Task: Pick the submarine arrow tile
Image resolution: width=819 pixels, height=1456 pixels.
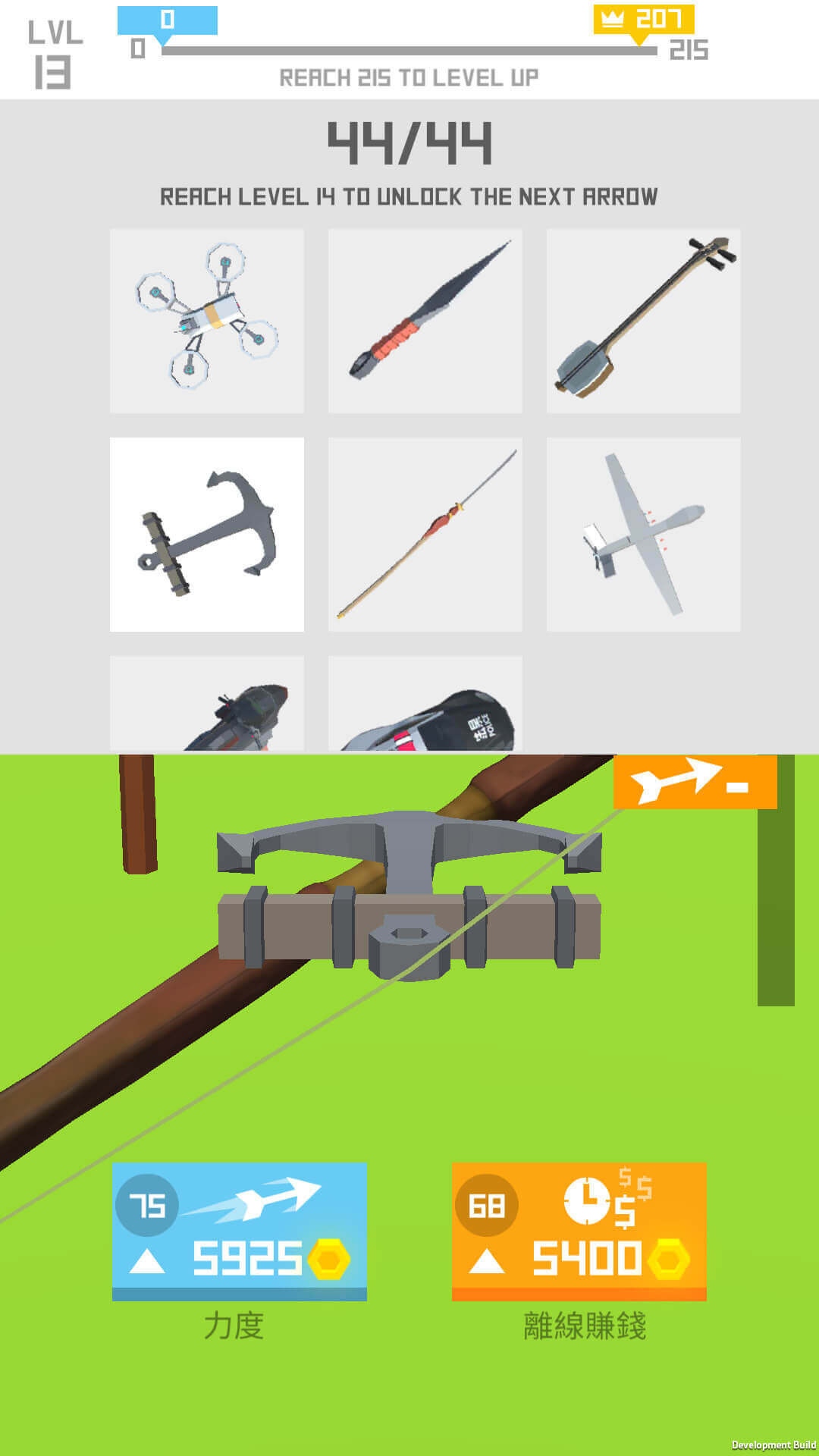Action: 206,704
